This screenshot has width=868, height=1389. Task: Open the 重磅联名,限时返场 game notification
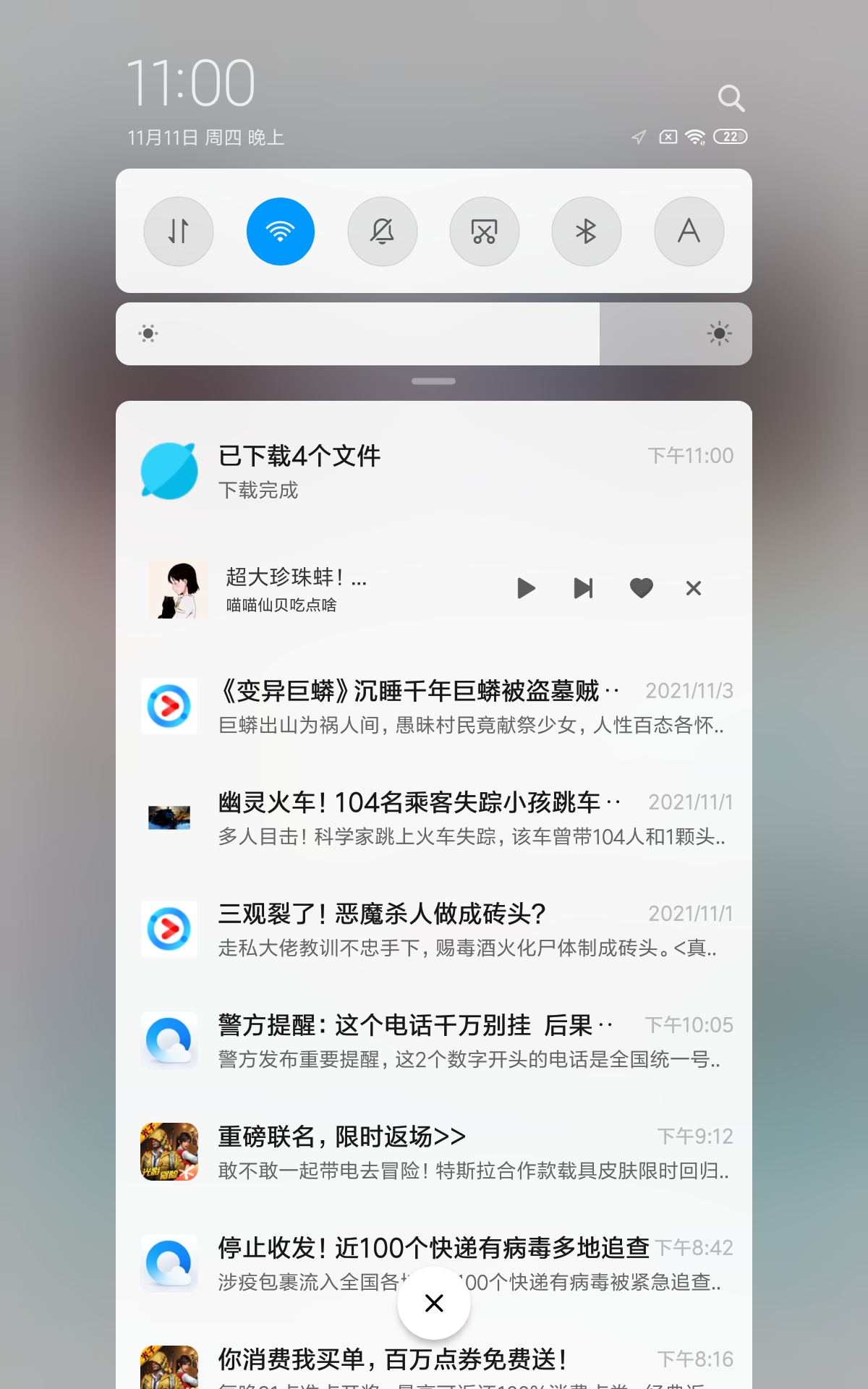click(434, 1152)
